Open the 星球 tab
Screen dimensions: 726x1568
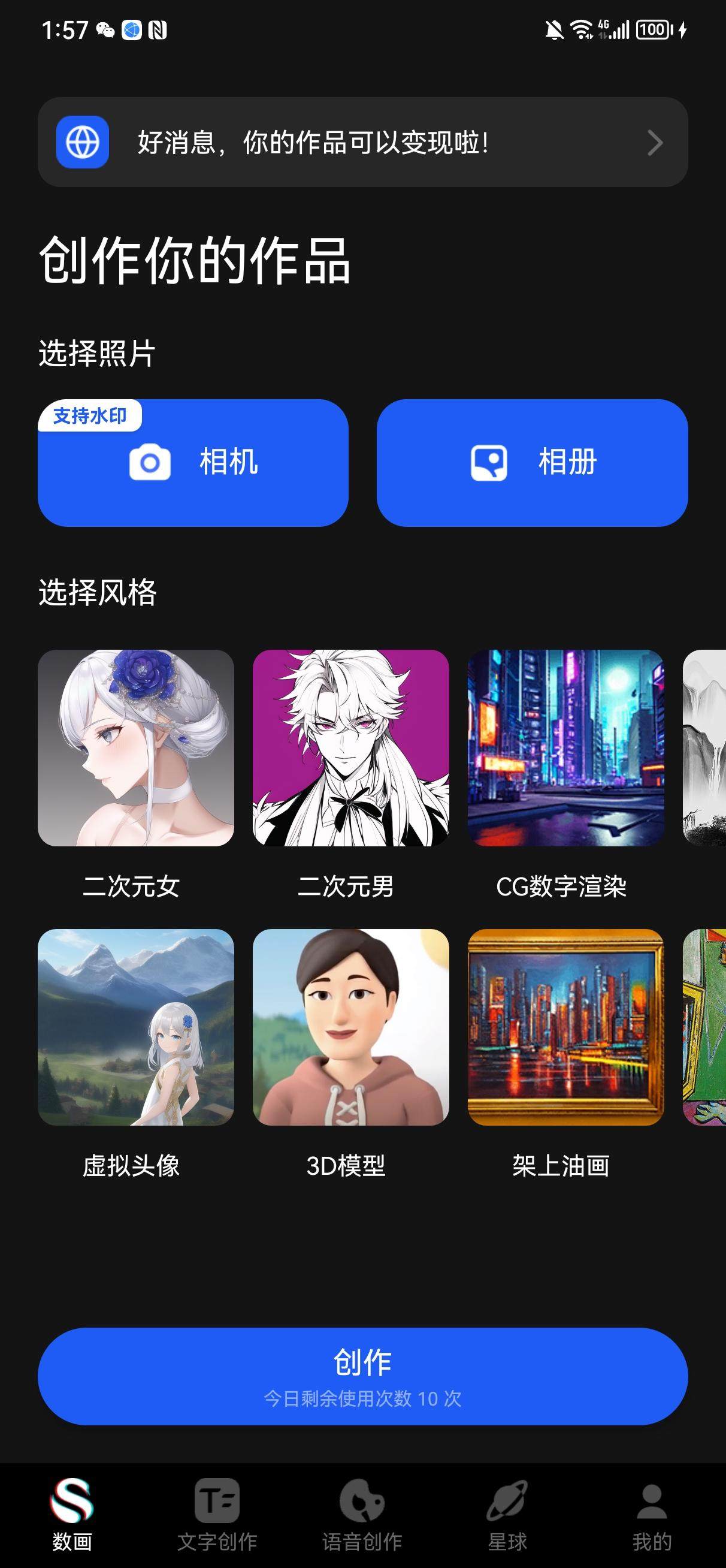[507, 1515]
